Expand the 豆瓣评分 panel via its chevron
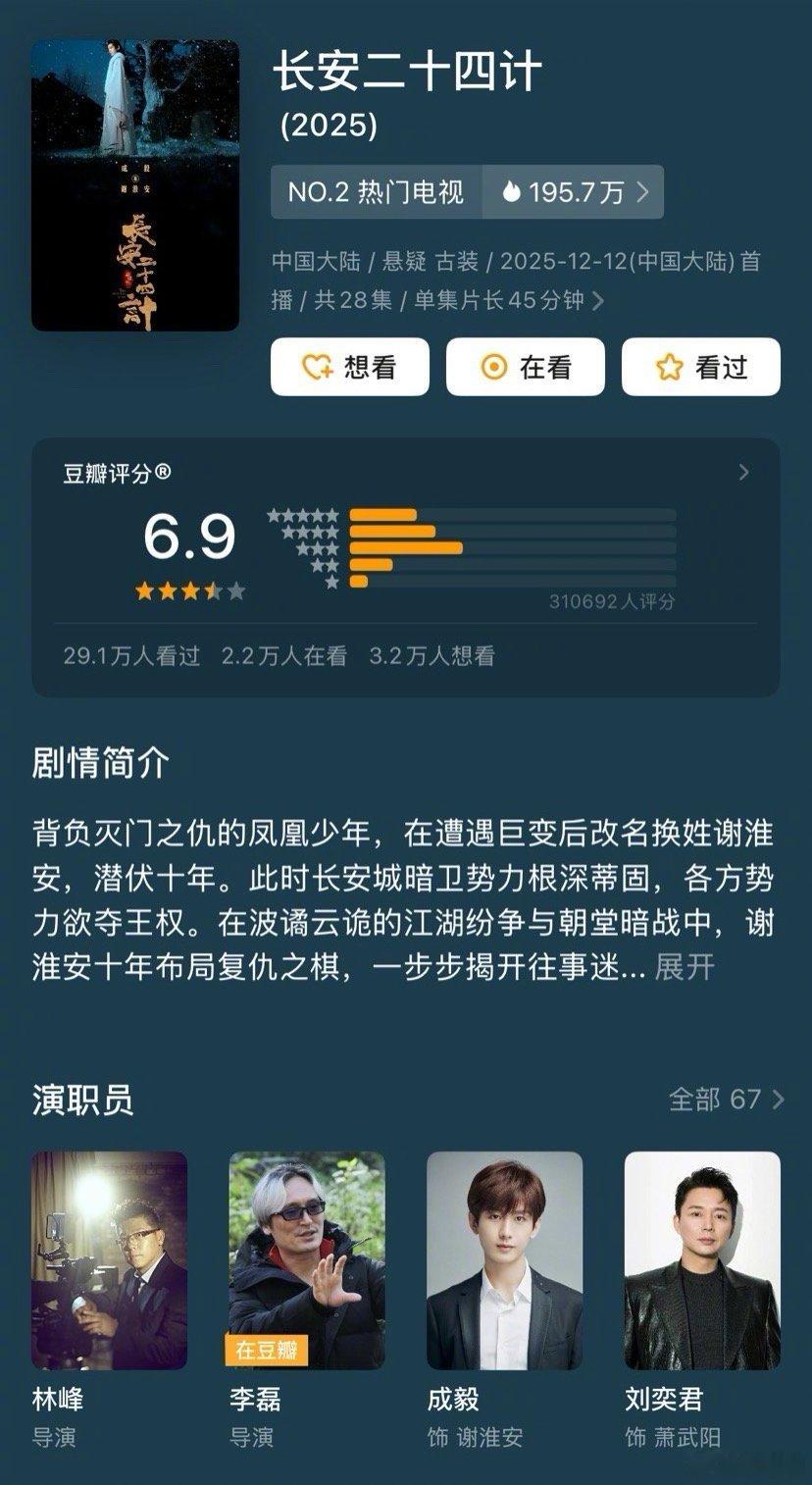The height and width of the screenshot is (1485, 812). pos(746,472)
